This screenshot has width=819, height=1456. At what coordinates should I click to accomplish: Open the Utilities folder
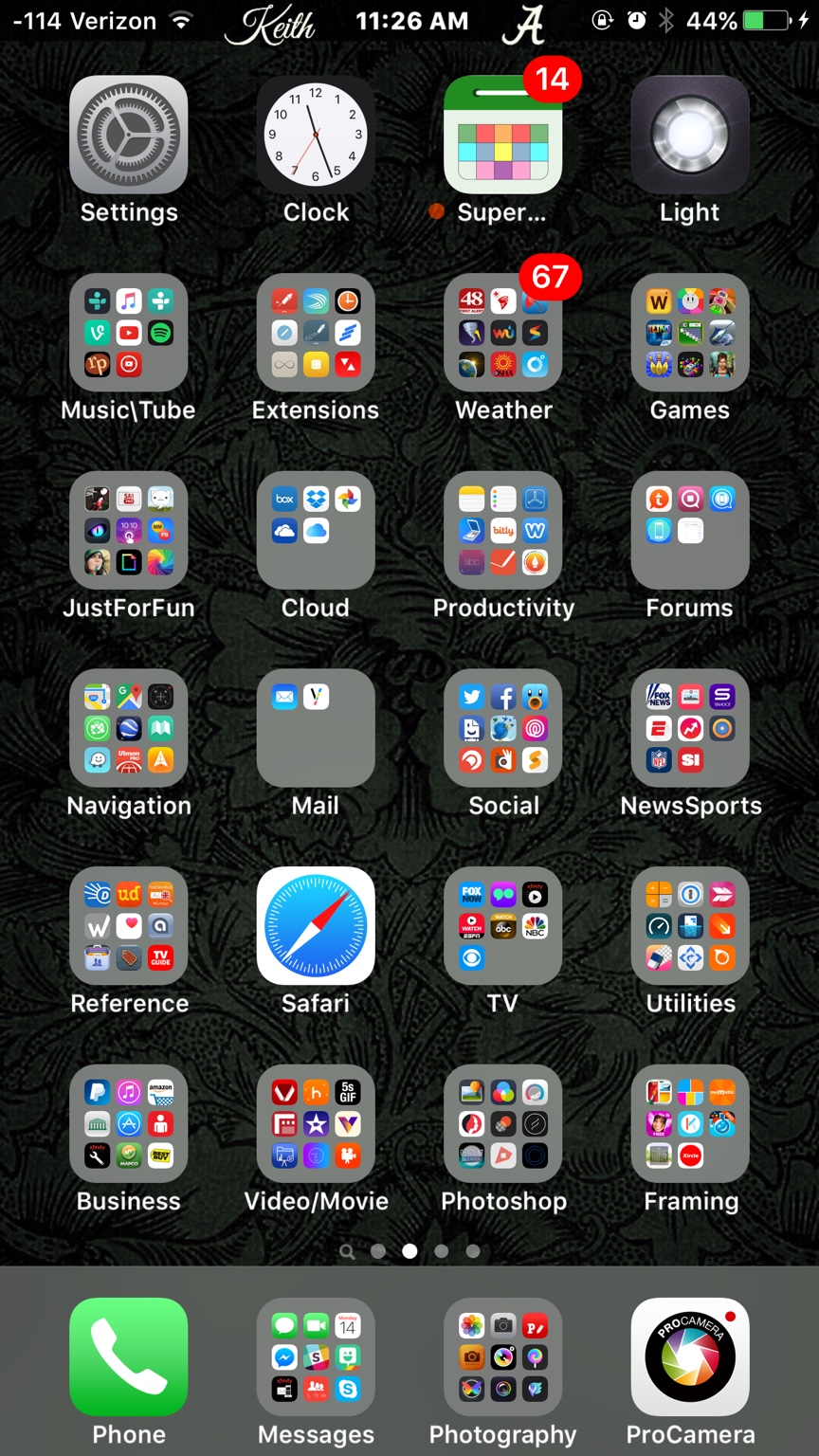pyautogui.click(x=690, y=925)
